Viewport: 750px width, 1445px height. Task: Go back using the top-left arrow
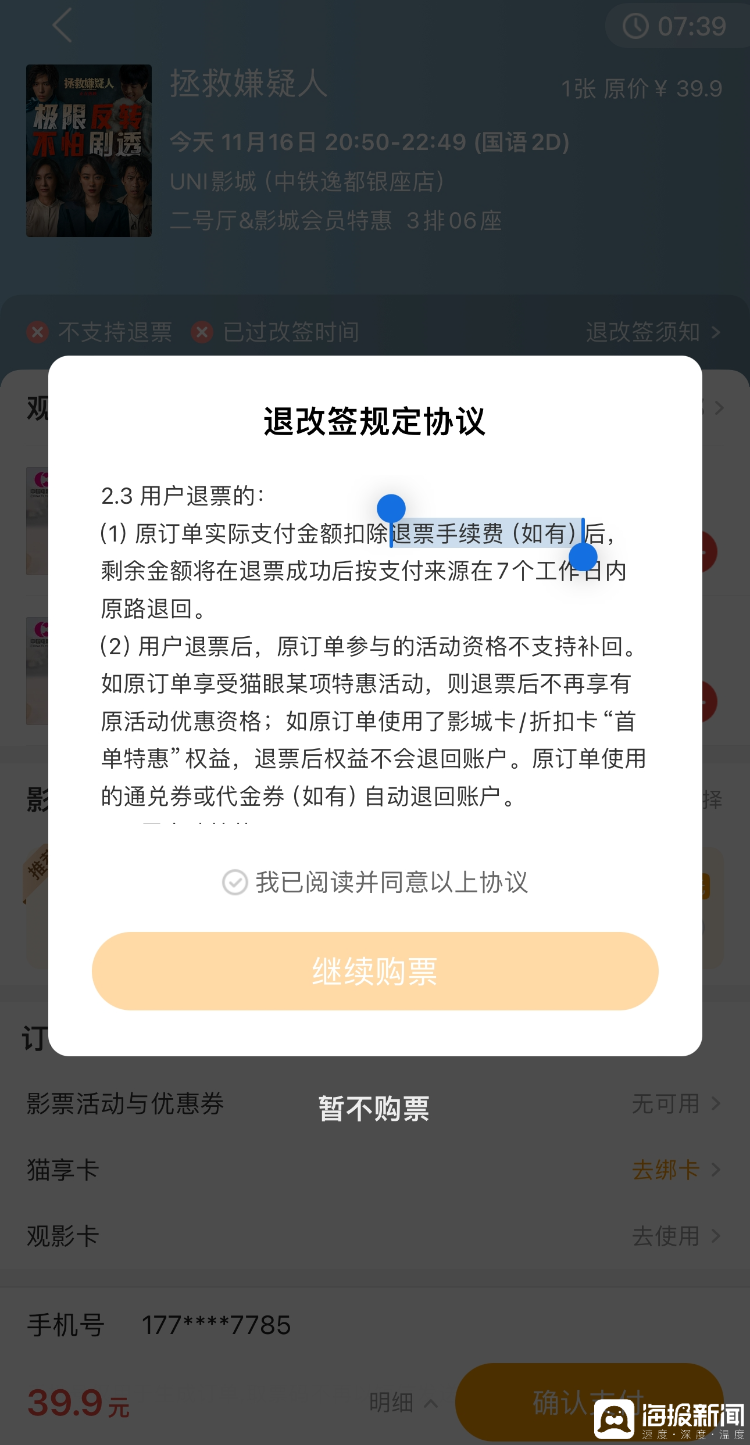tap(63, 27)
